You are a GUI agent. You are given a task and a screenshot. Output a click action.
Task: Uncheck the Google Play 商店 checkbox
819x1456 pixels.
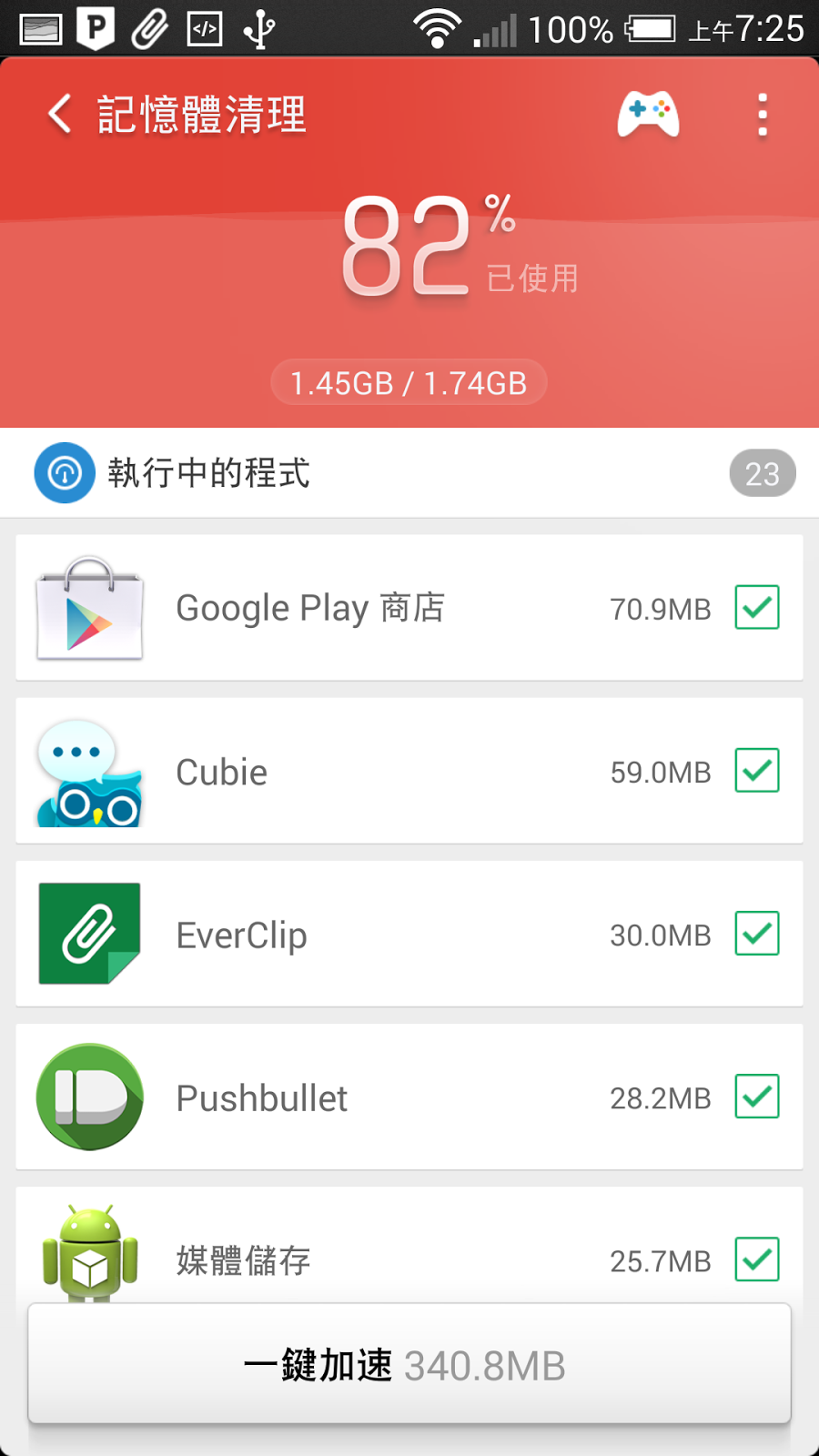tap(757, 607)
